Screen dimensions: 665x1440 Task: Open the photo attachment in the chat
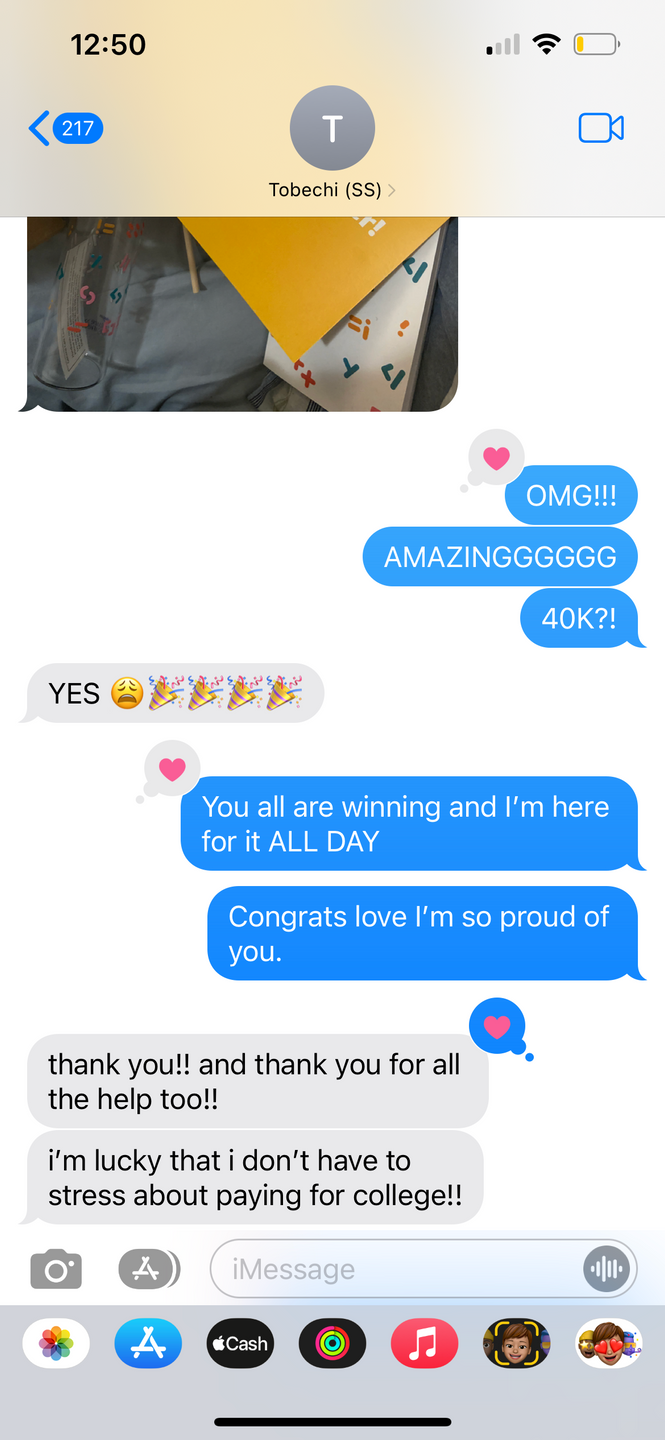pyautogui.click(x=242, y=312)
